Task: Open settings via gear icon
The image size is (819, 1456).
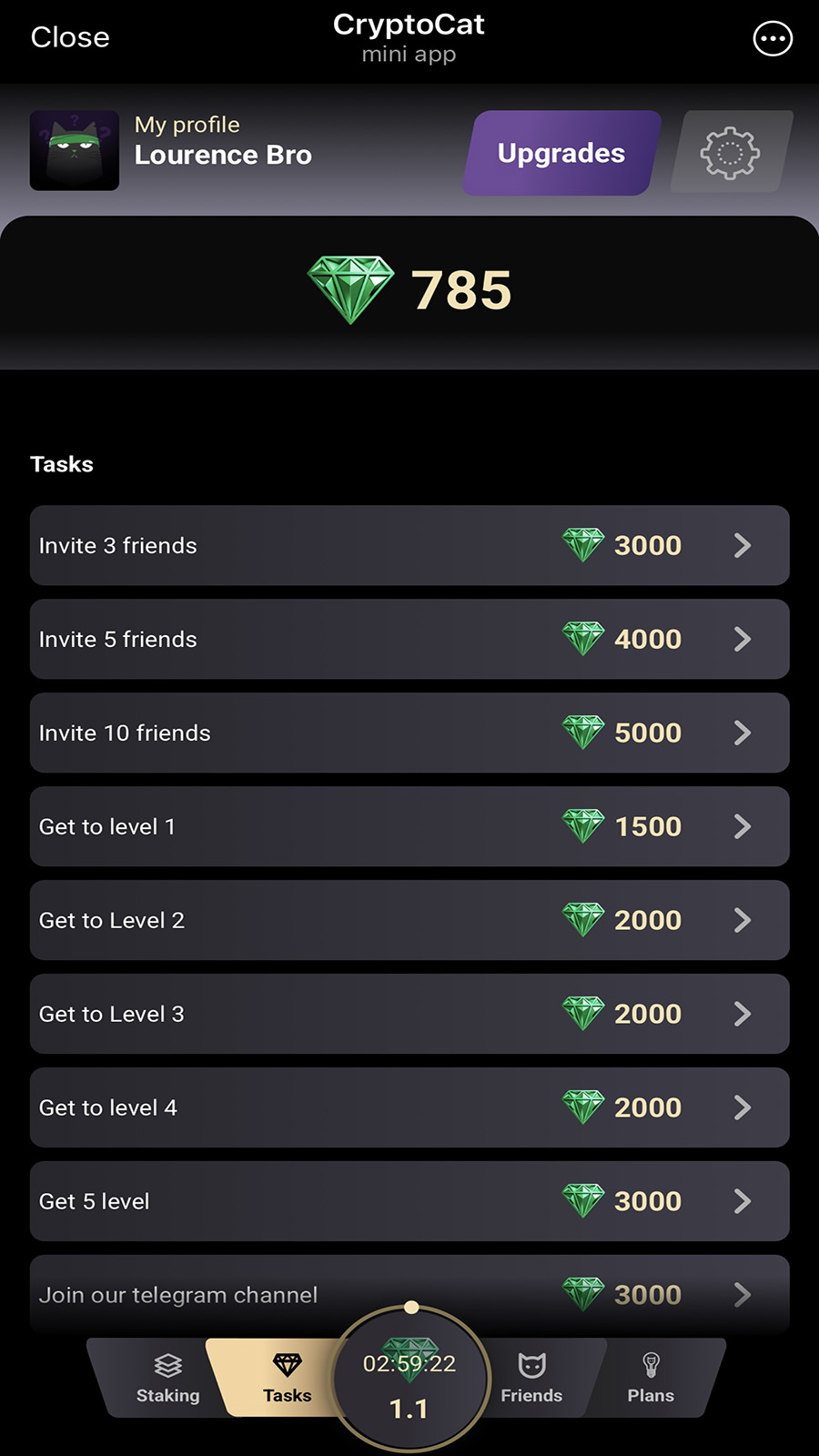Action: click(731, 153)
